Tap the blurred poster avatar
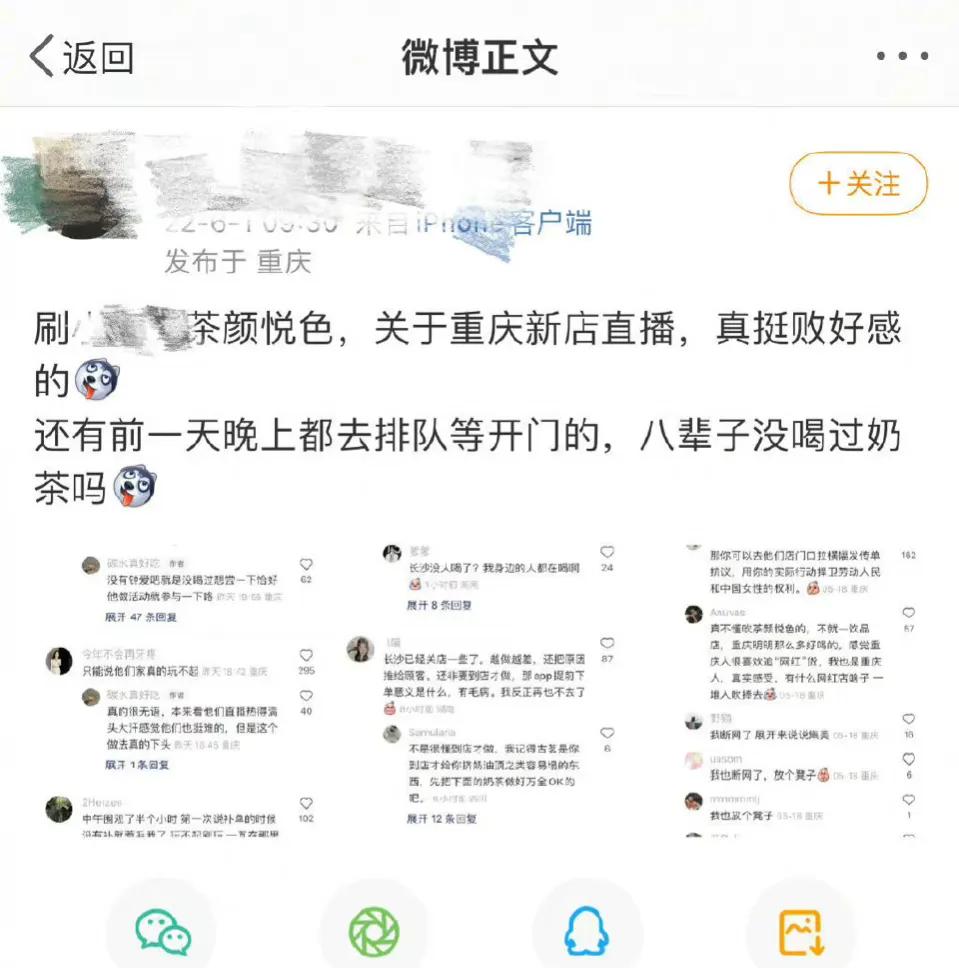 (75, 185)
